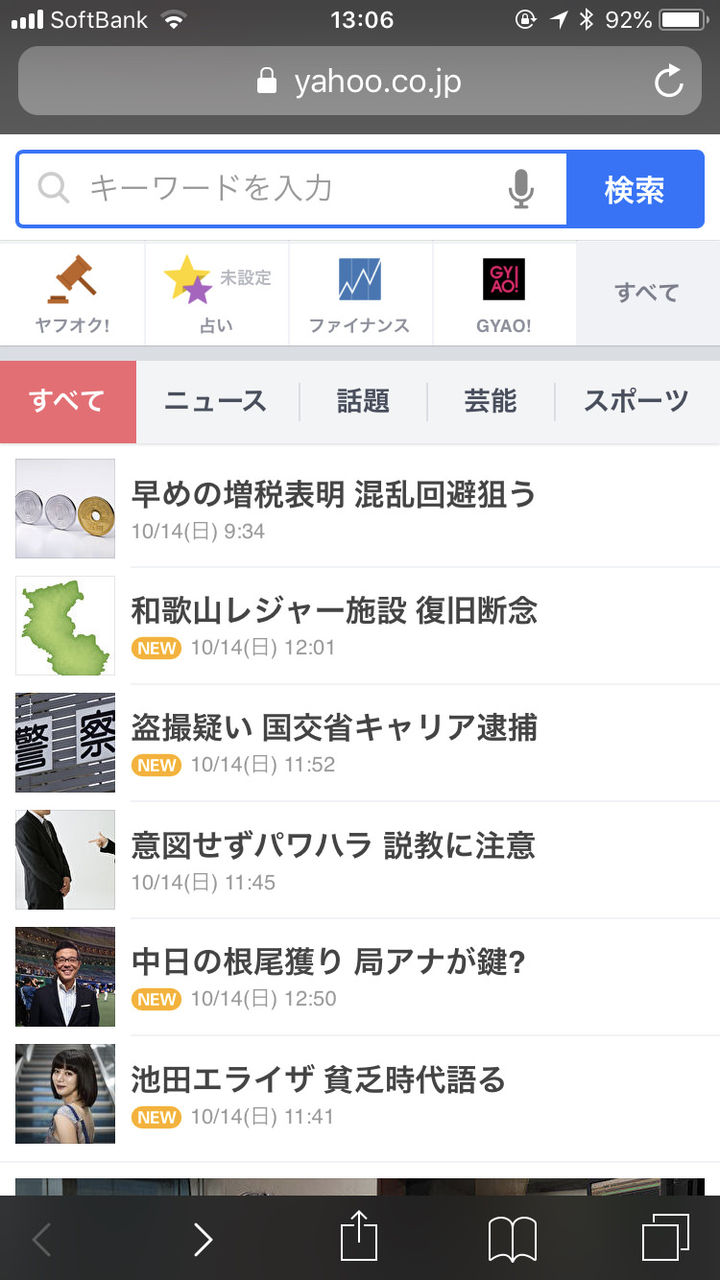
Task: Read the 早めの増税表明 混乱回避狙う story
Action: pos(334,495)
